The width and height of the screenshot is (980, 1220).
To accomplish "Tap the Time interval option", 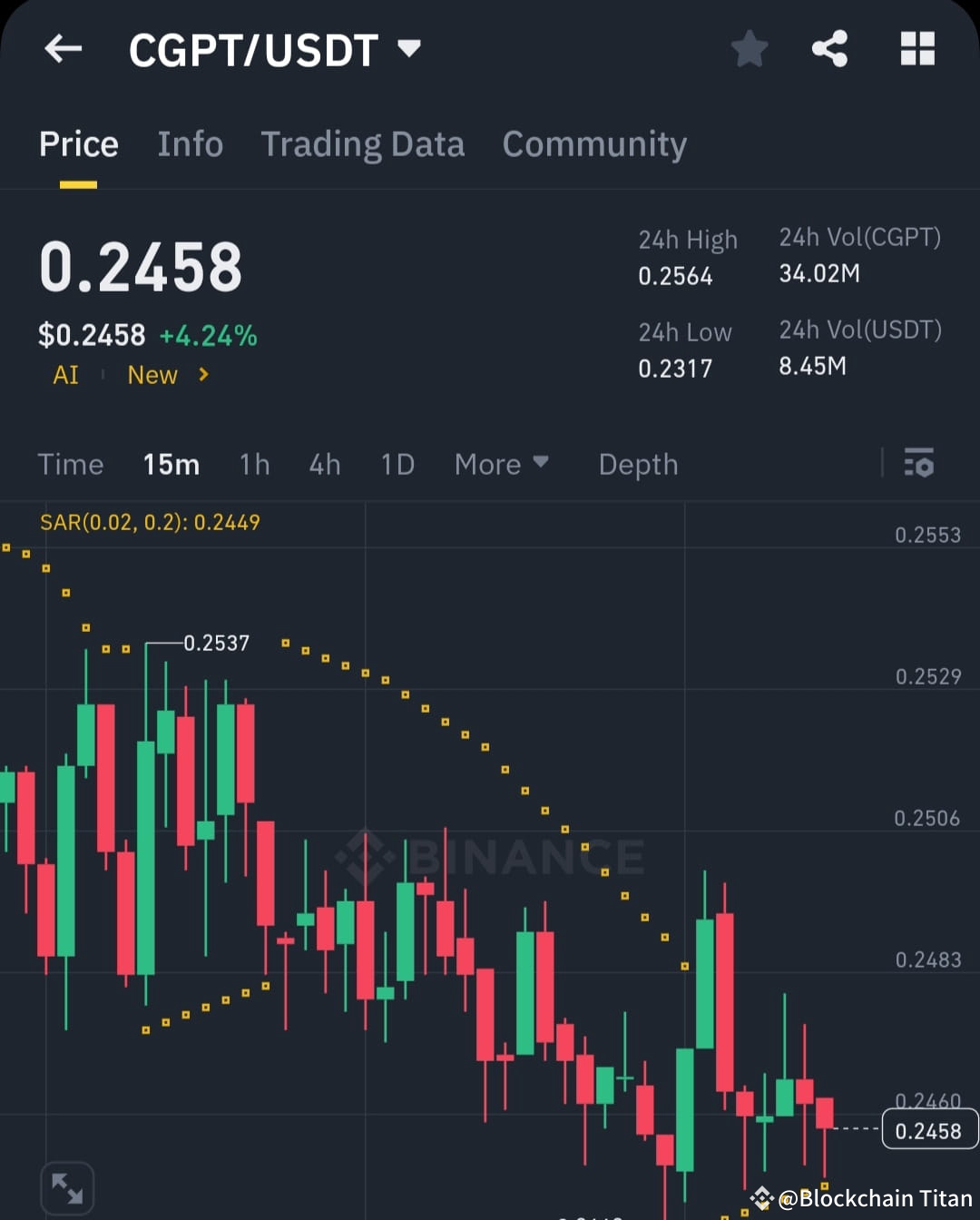I will tap(71, 464).
